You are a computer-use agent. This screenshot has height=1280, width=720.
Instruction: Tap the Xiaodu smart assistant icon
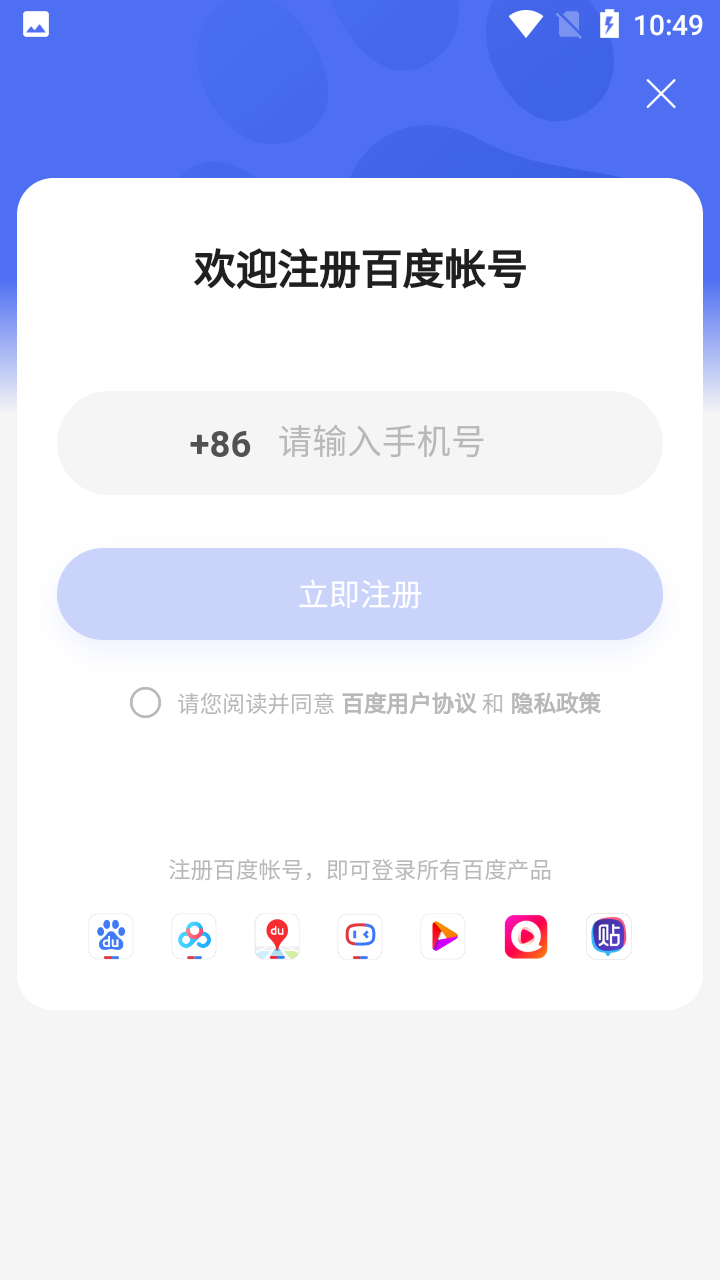click(359, 936)
